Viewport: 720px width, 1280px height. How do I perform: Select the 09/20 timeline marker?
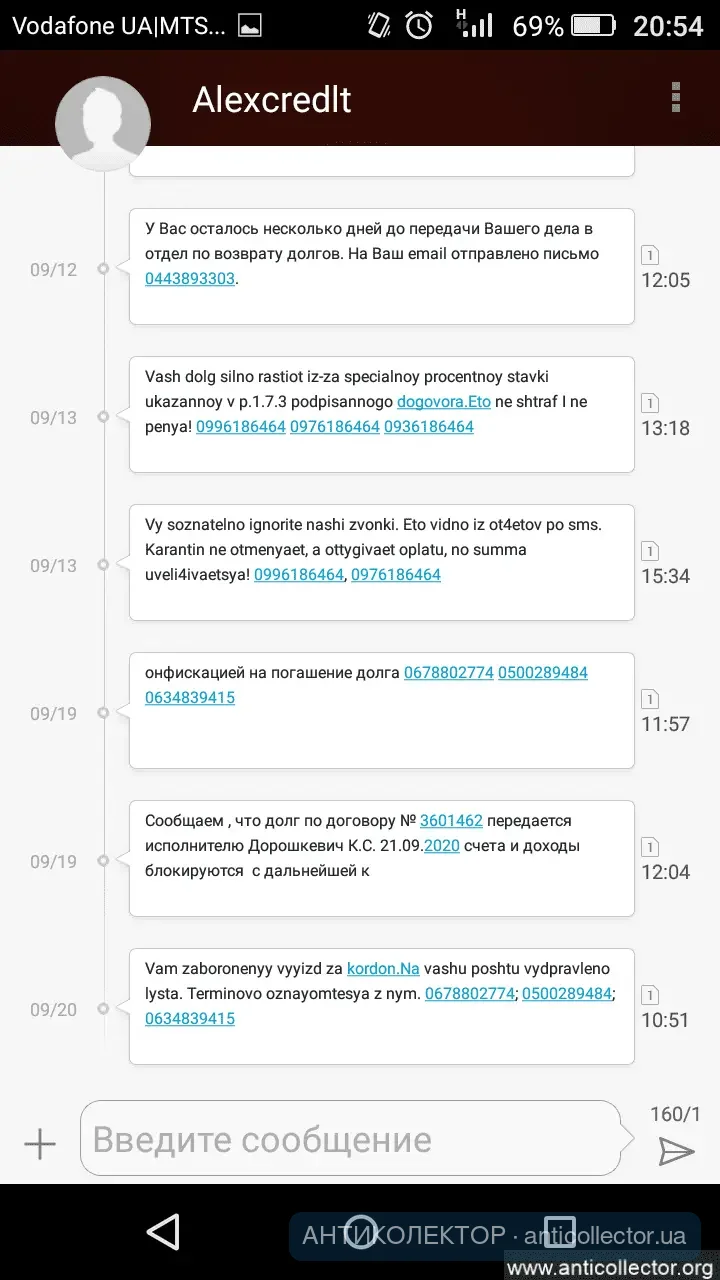(x=53, y=1010)
